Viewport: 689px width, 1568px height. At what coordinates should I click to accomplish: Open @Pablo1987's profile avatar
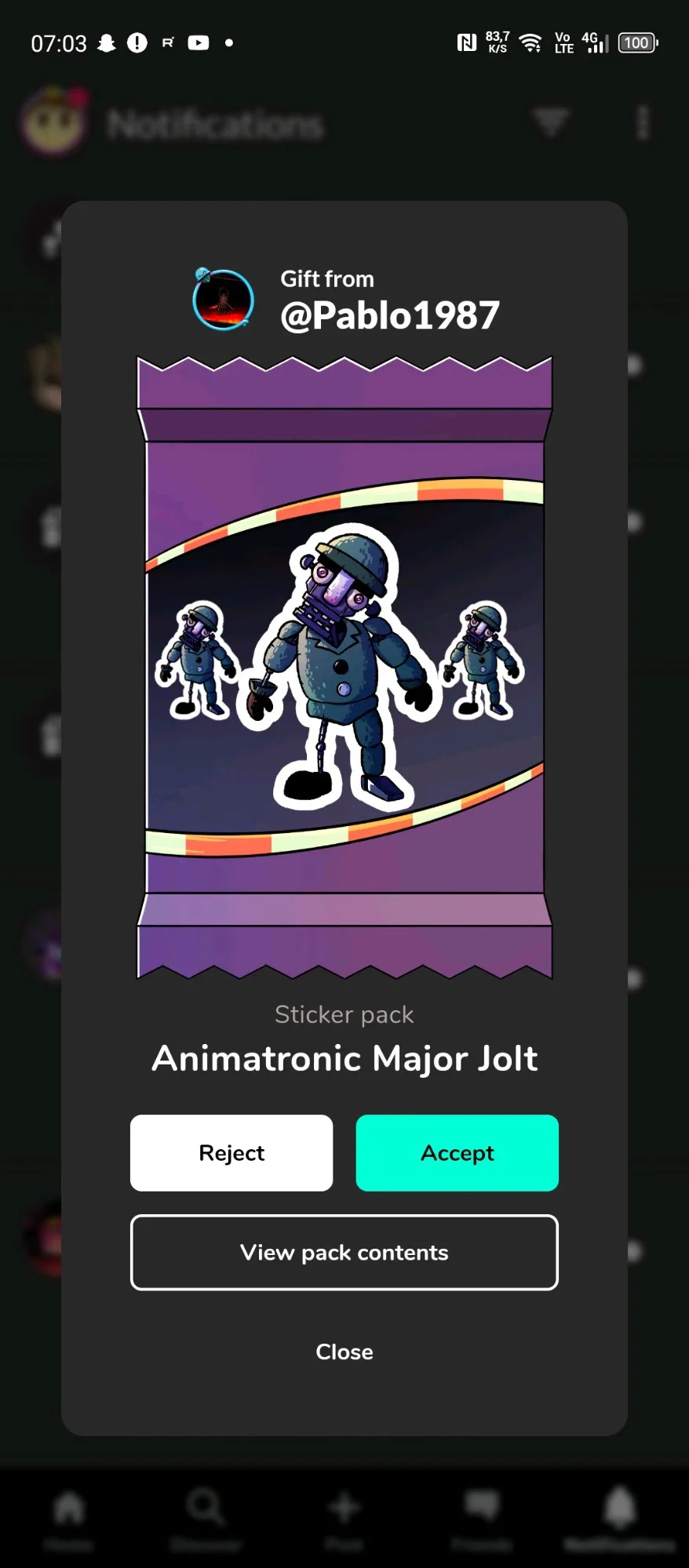224,300
